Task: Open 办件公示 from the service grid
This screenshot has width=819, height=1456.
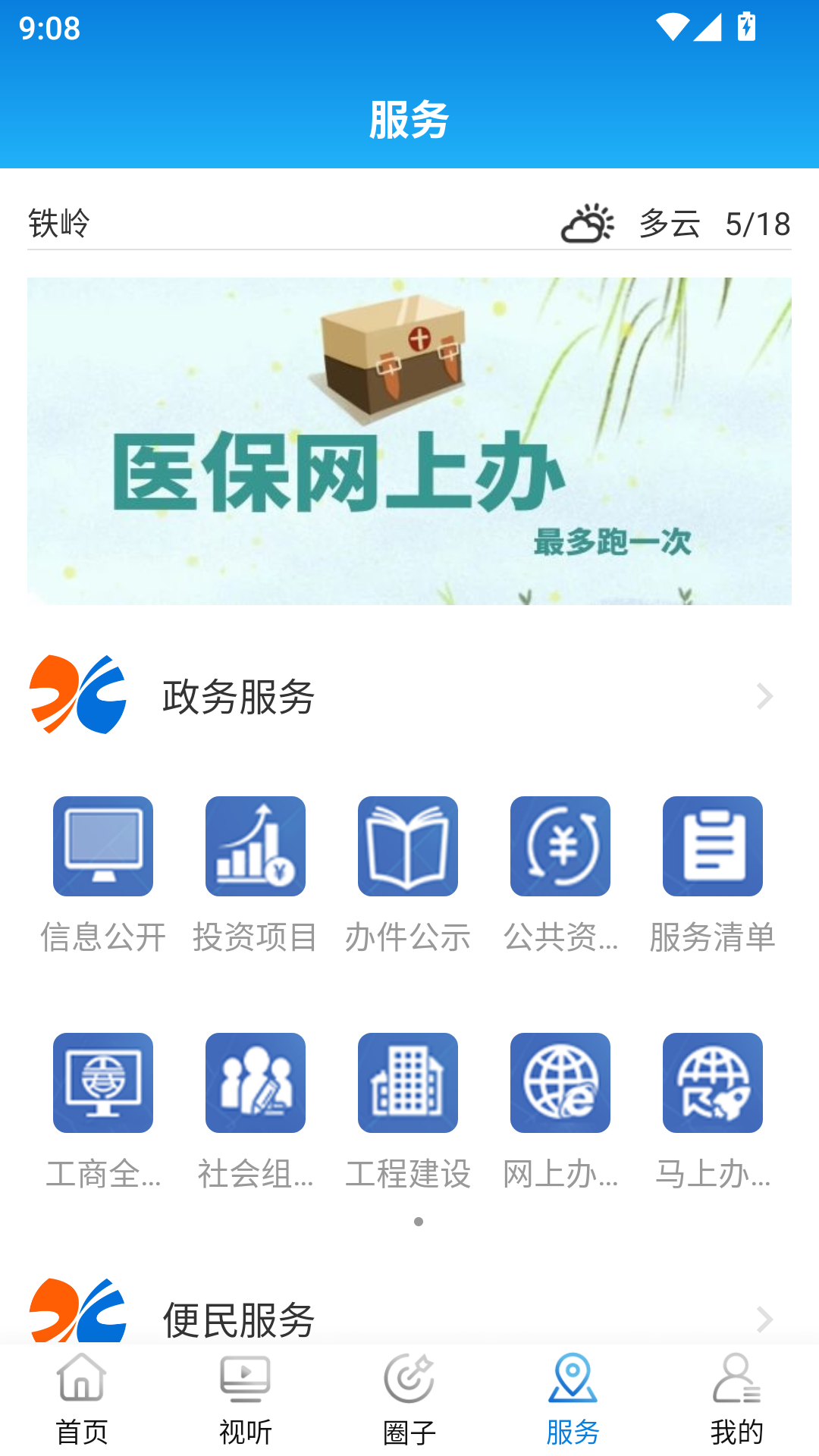Action: 407,846
